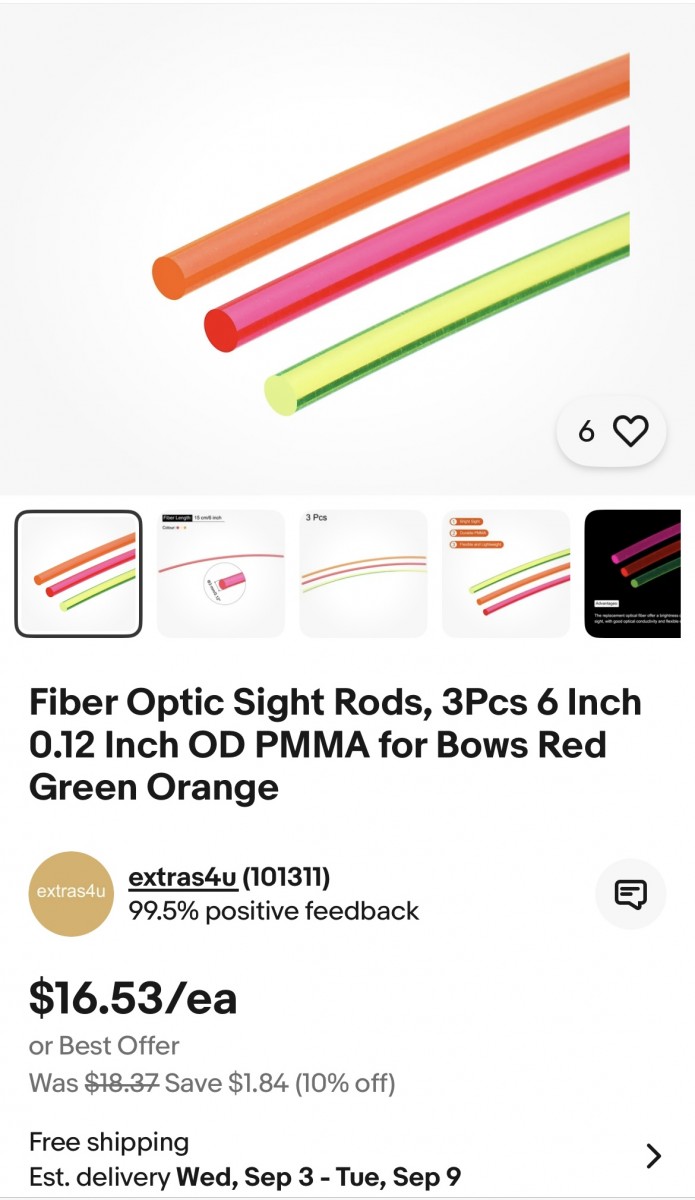Tap the extras4u seller avatar
695x1200 pixels.
(x=71, y=894)
